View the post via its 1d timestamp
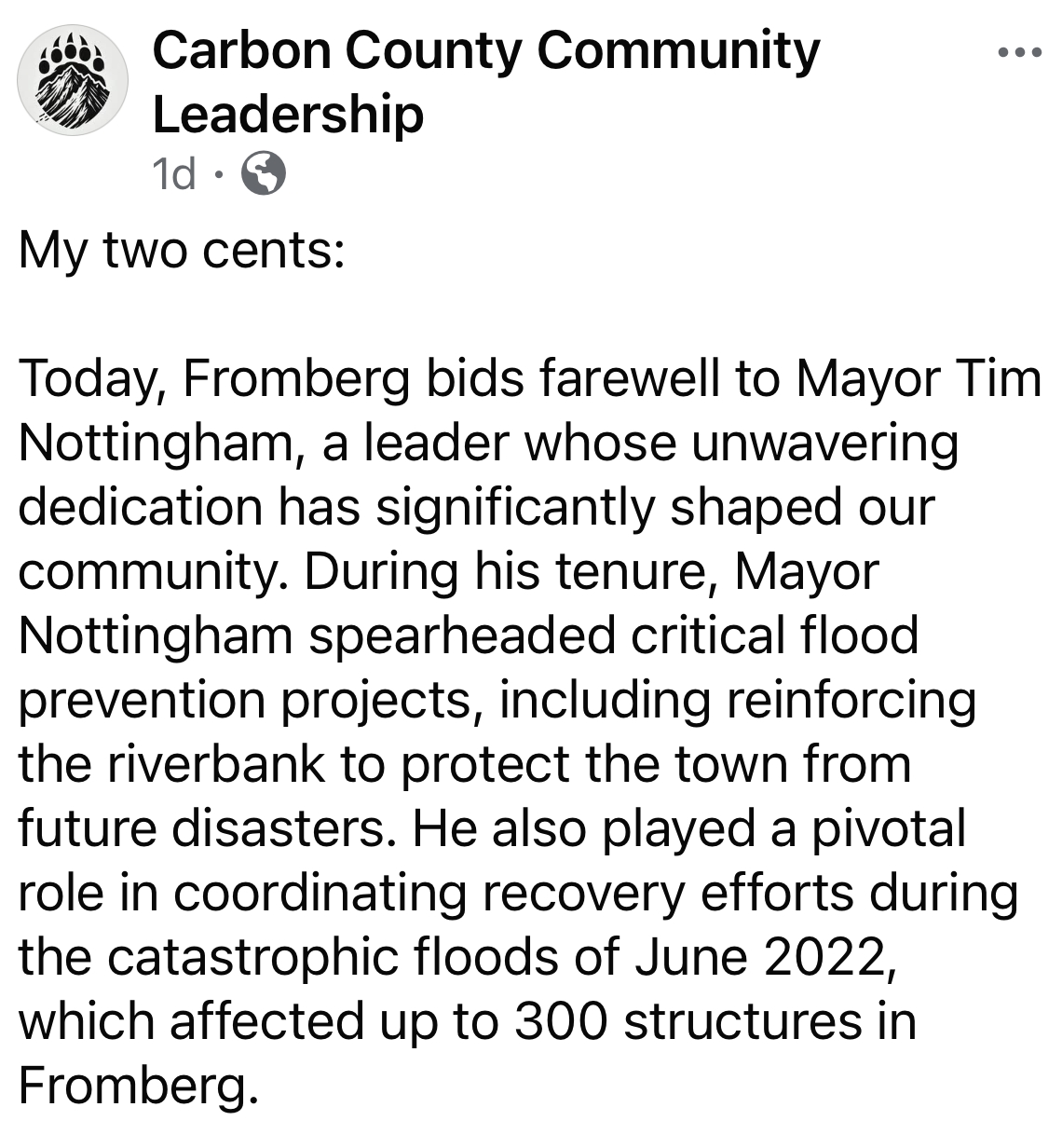The height and width of the screenshot is (1148, 1062). click(174, 173)
